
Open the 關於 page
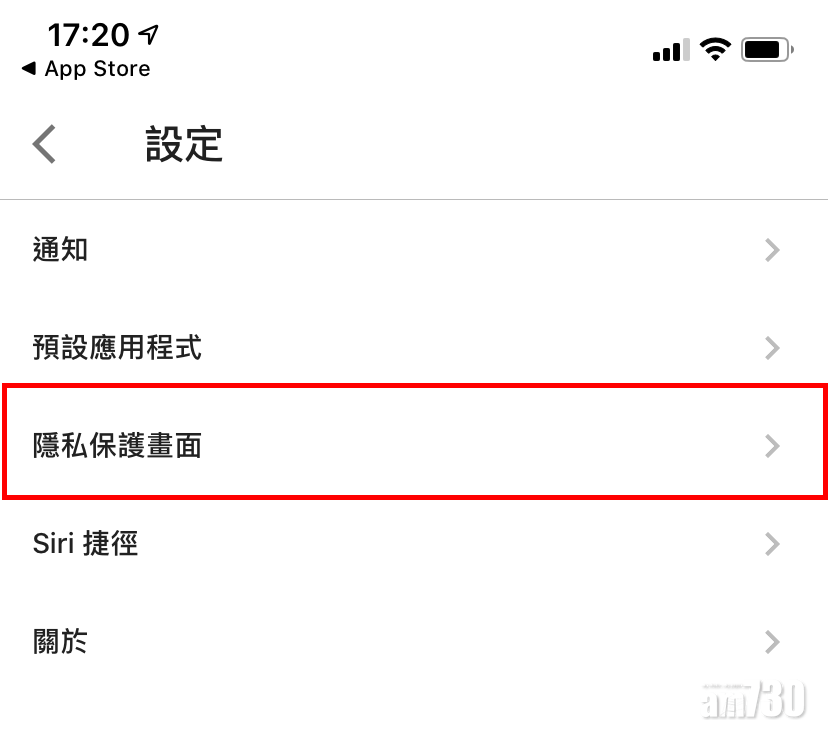(414, 641)
